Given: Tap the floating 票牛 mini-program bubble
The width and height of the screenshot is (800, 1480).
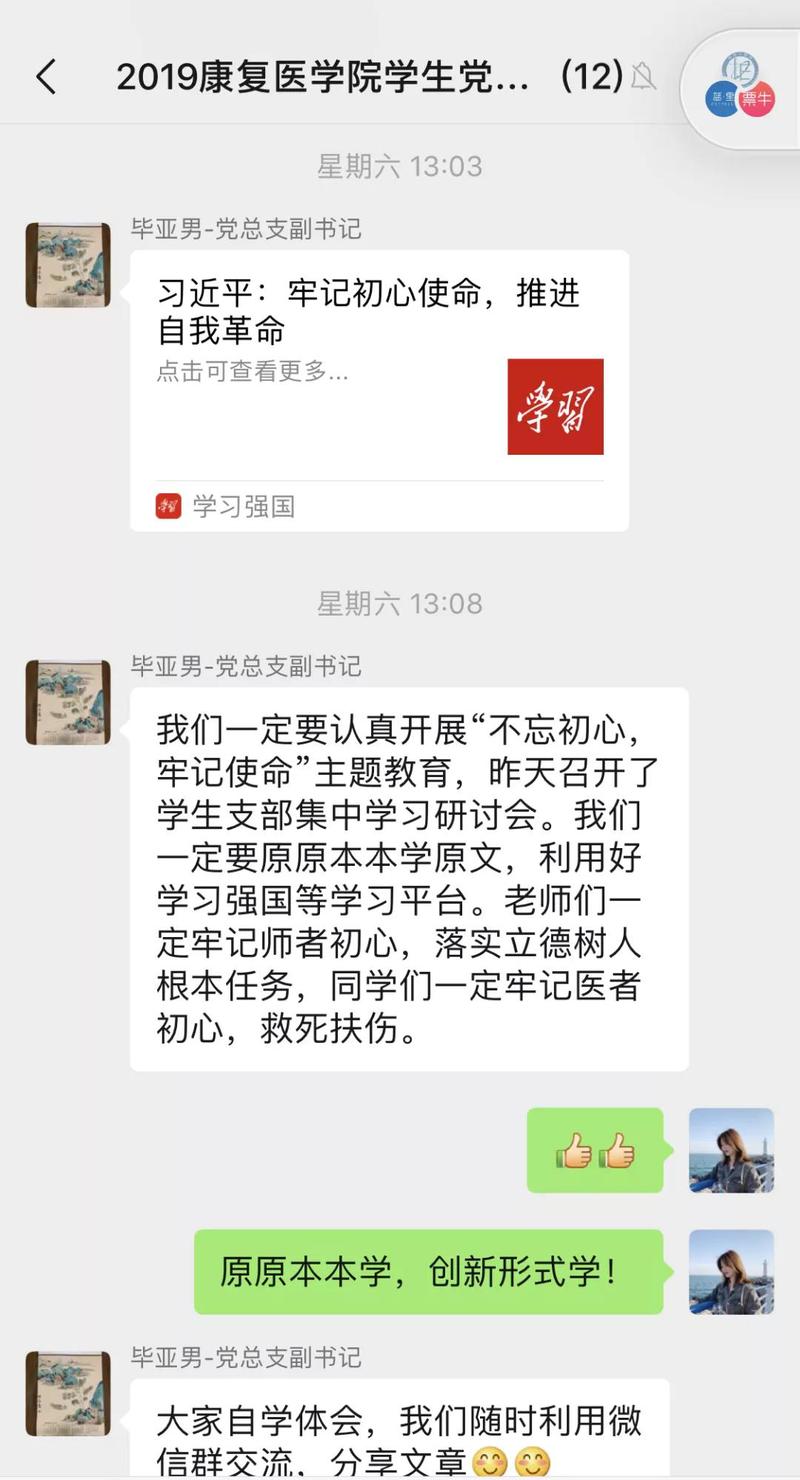Looking at the screenshot, I should [741, 89].
